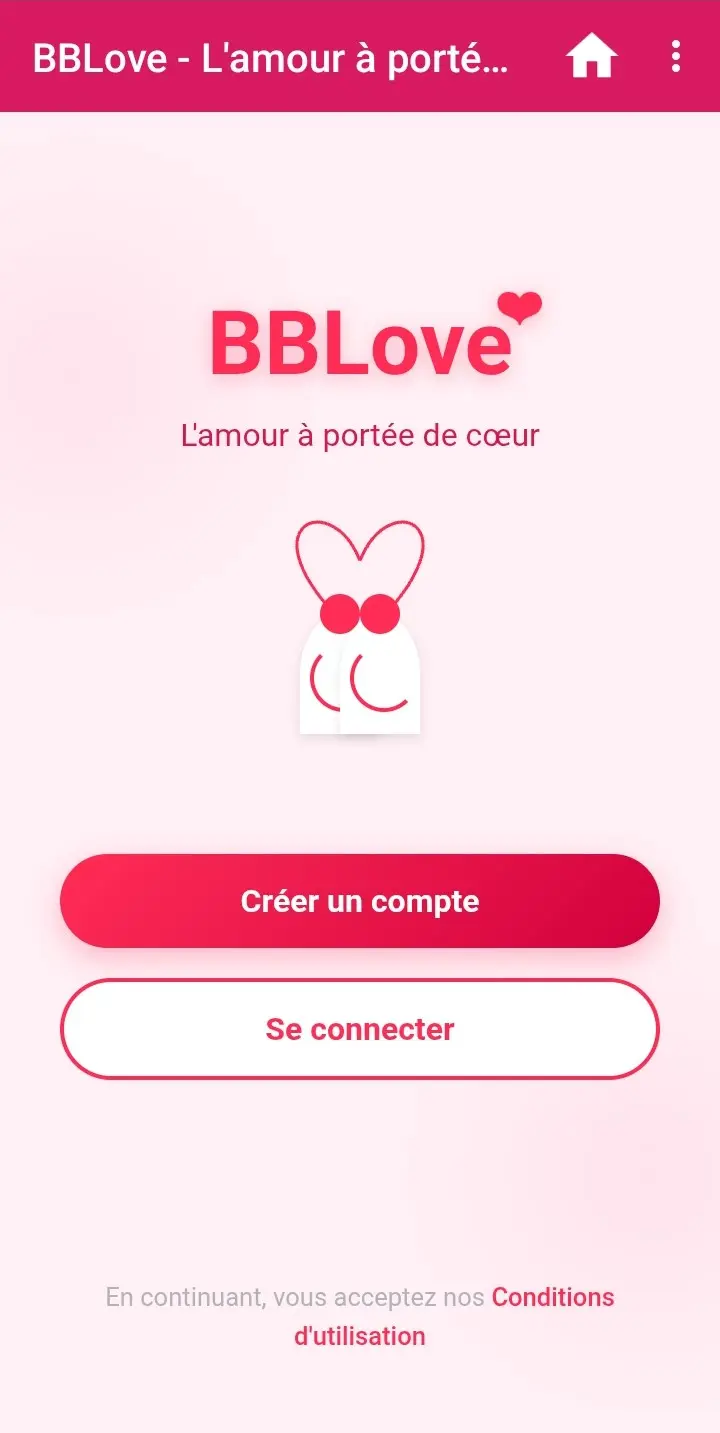Tap the home icon in the app bar
720x1433 pixels.
pyautogui.click(x=592, y=57)
